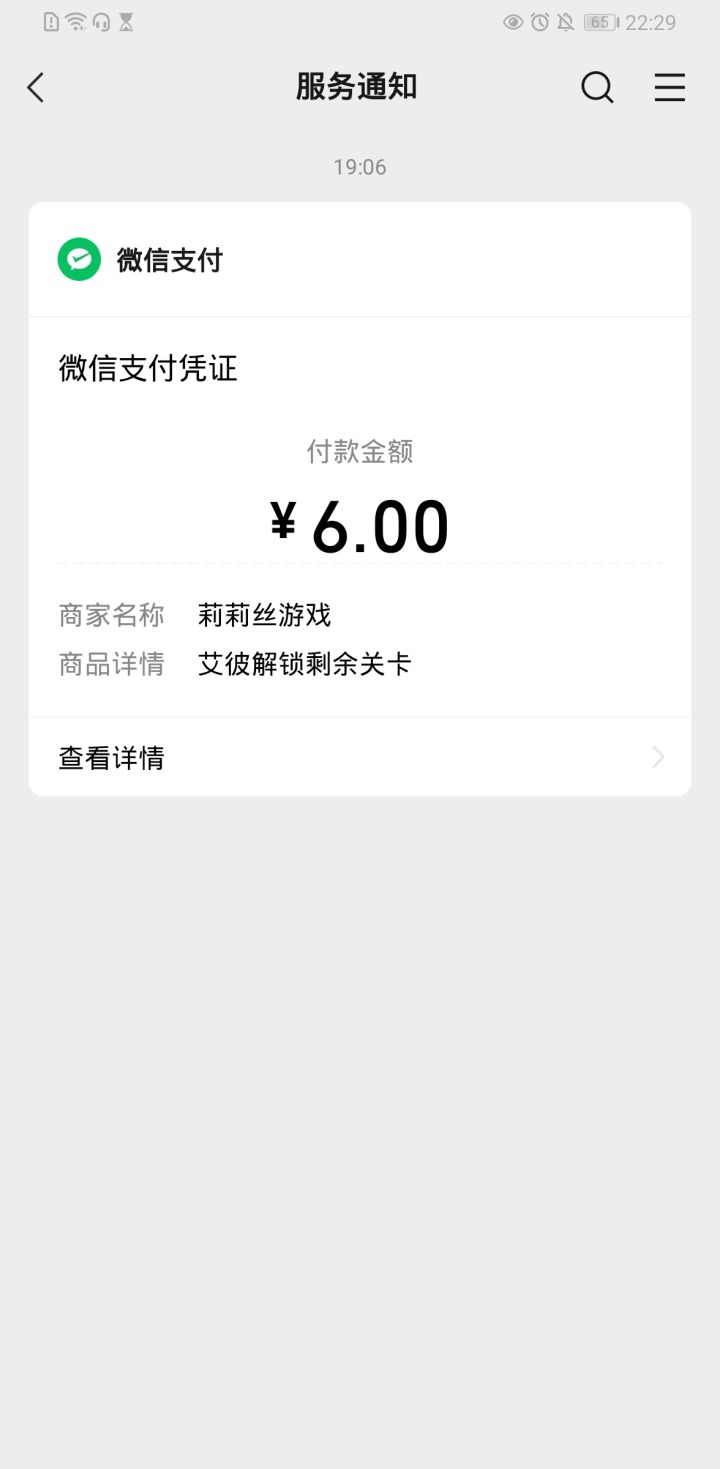Expand details via the right-facing chevron
This screenshot has height=1469, width=720.
click(657, 757)
